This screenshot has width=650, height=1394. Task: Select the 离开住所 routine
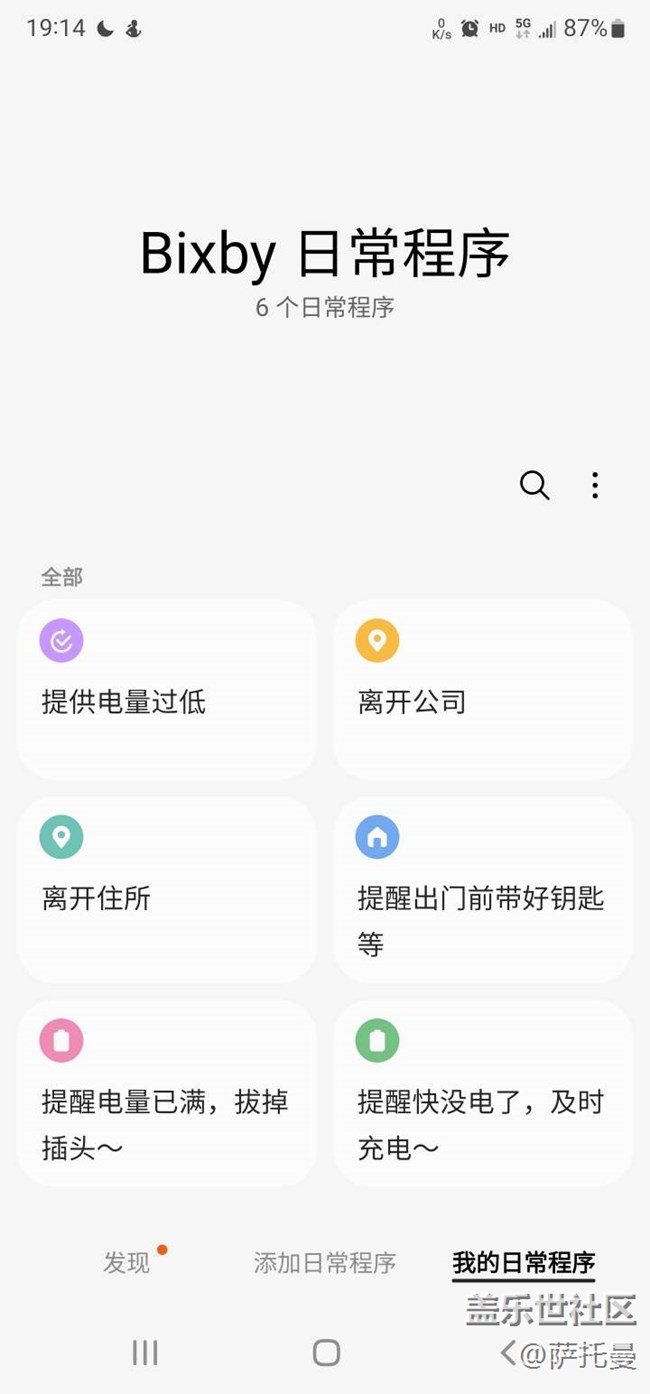167,889
